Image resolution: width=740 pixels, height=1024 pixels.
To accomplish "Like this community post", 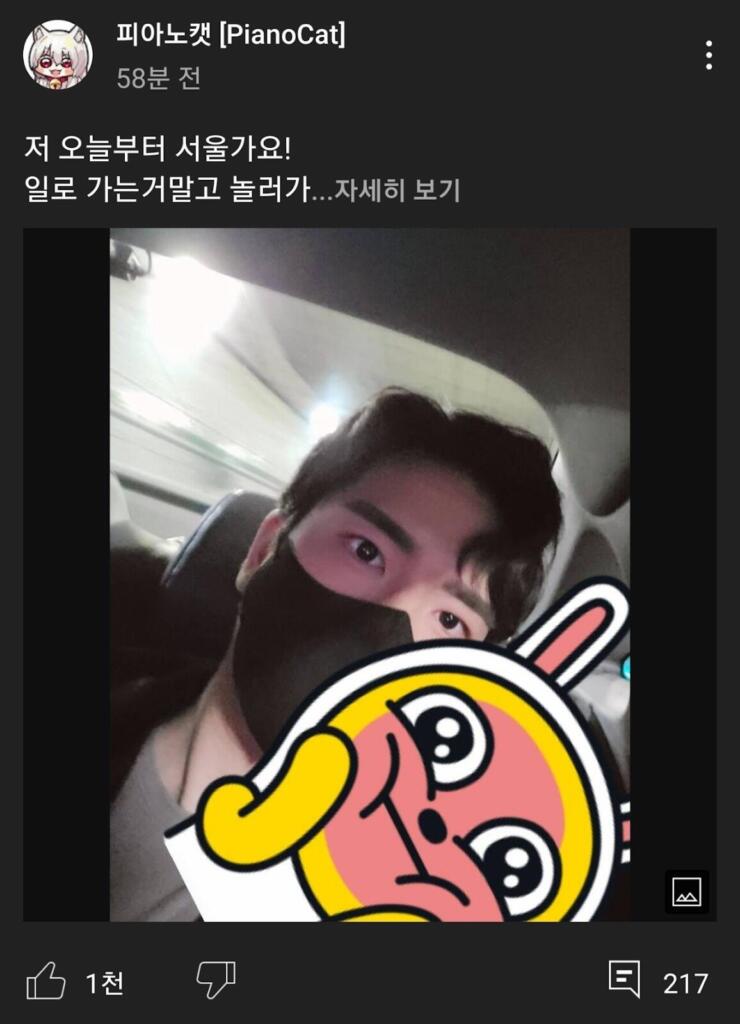I will [x=46, y=982].
